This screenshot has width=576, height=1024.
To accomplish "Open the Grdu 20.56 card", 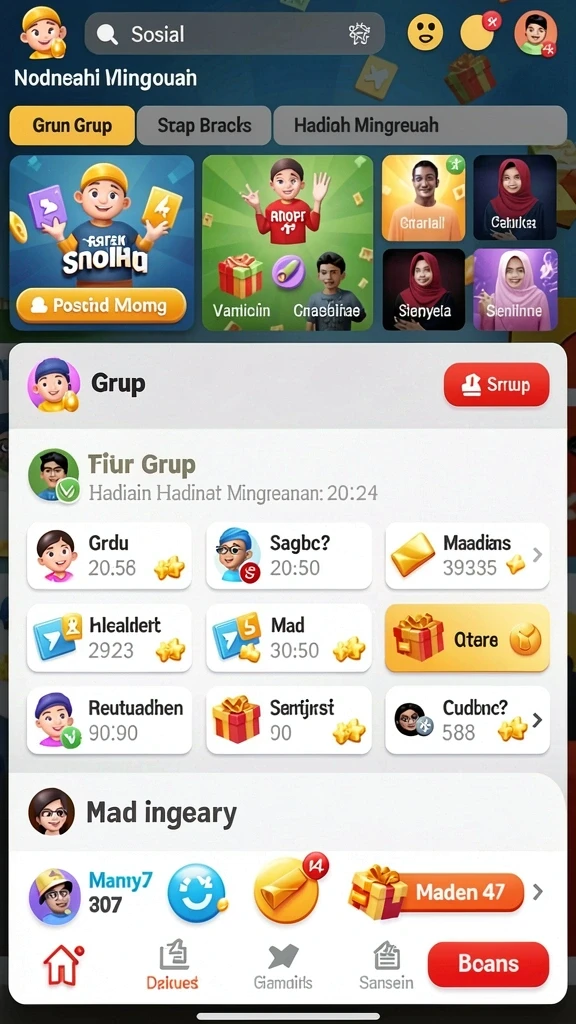I will point(109,556).
